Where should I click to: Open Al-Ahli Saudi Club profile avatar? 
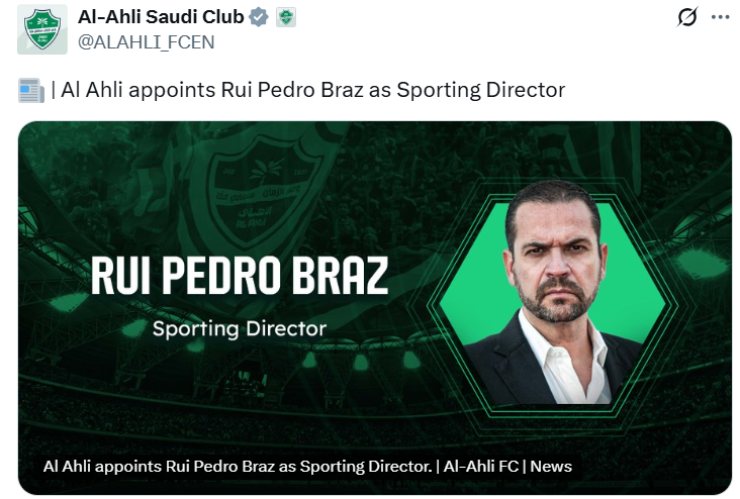(42, 30)
